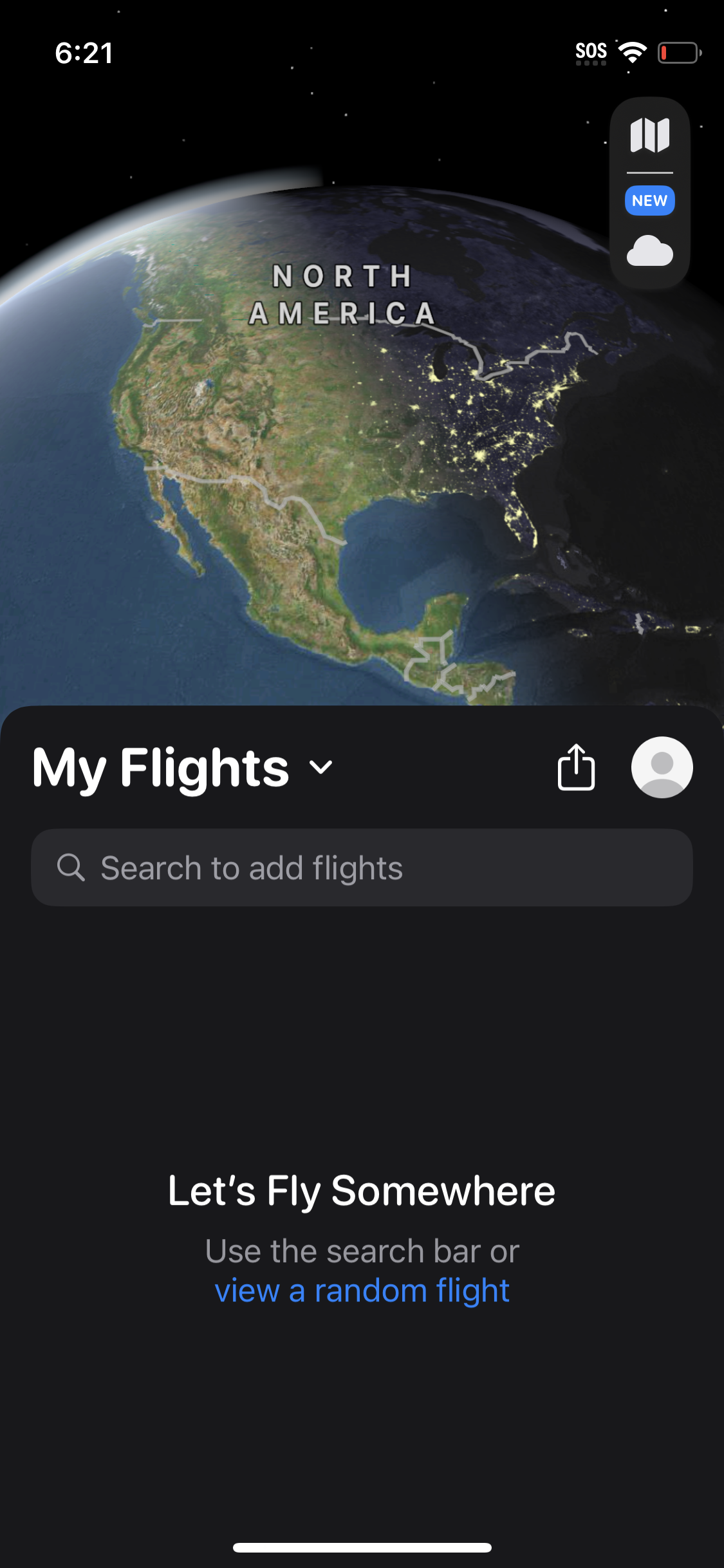Tap the Wi-Fi icon in the status bar

[633, 53]
